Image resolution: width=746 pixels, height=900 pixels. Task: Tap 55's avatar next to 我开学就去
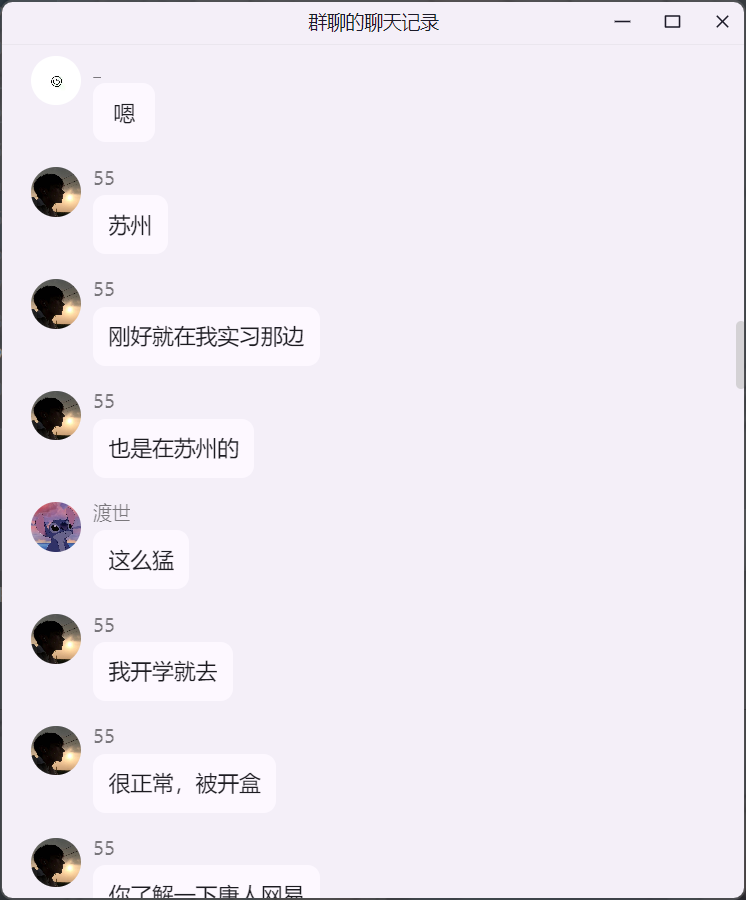56,639
